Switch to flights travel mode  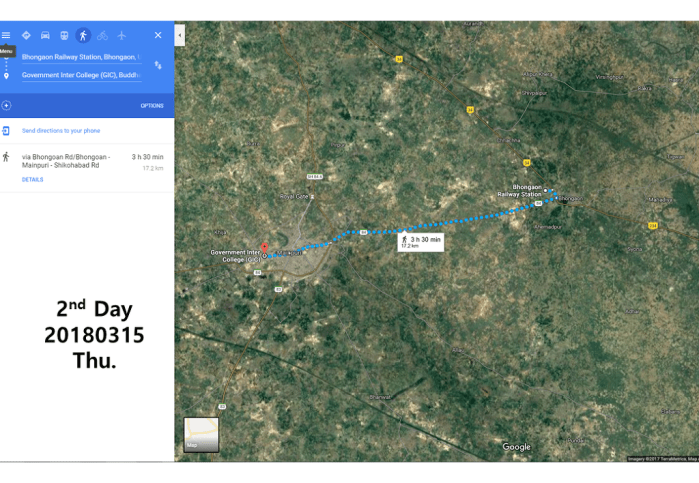pos(121,35)
